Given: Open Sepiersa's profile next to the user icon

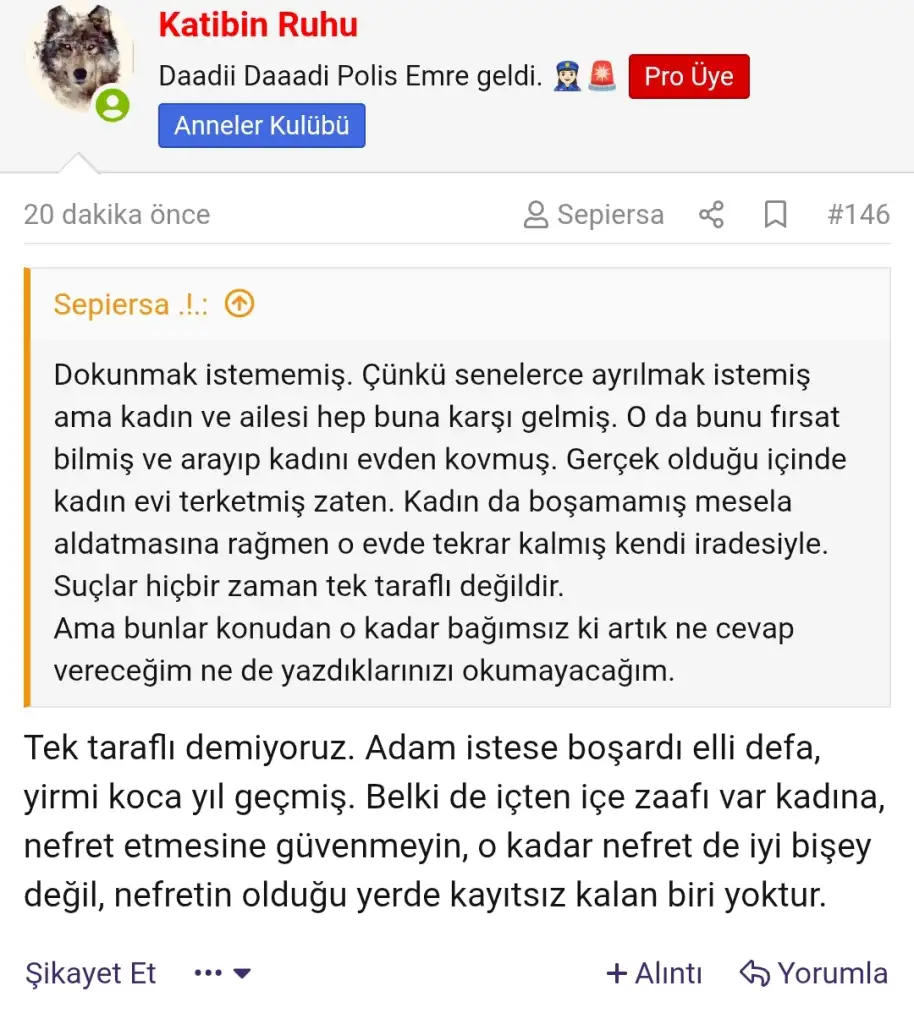Looking at the screenshot, I should coord(609,214).
